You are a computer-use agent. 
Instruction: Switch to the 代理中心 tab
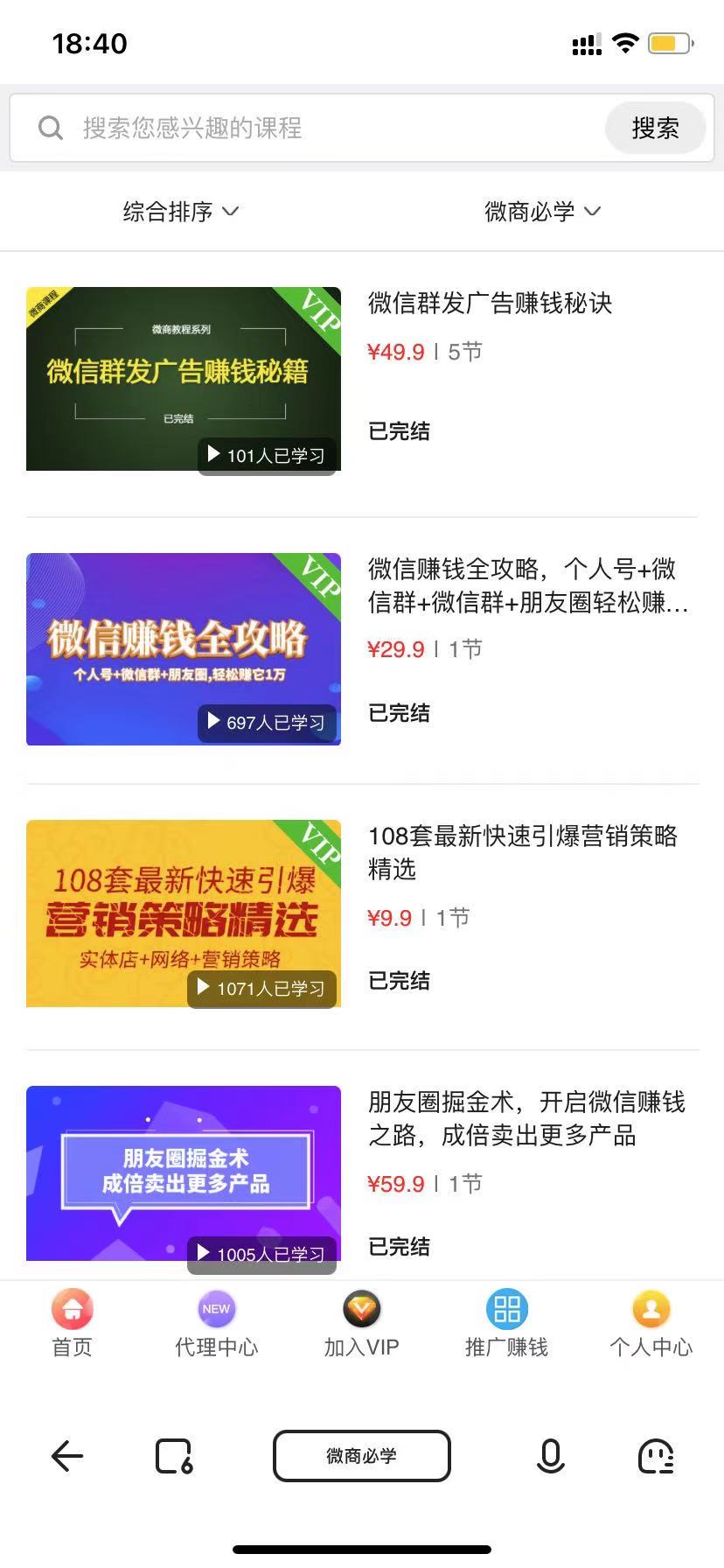point(216,1322)
